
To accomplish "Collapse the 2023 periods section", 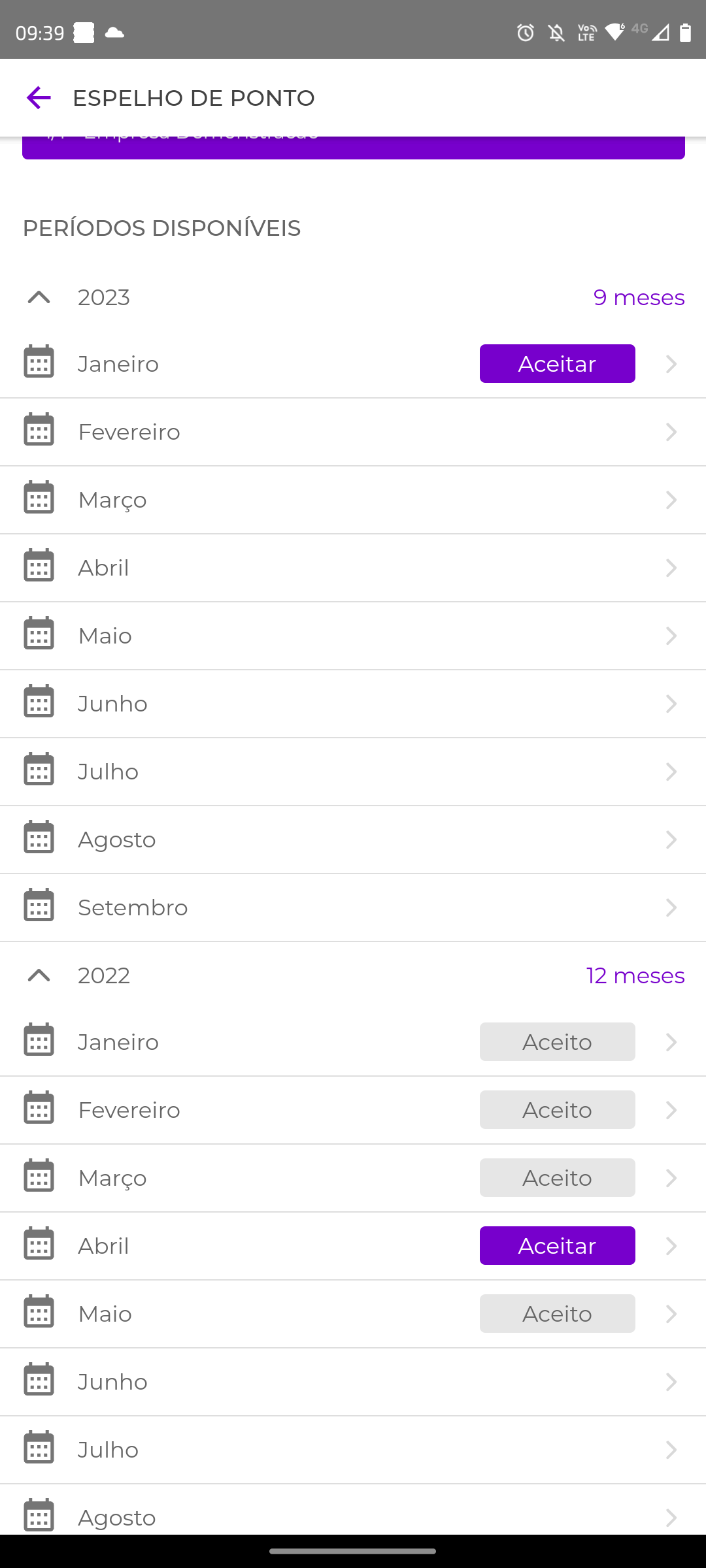I will pos(39,298).
